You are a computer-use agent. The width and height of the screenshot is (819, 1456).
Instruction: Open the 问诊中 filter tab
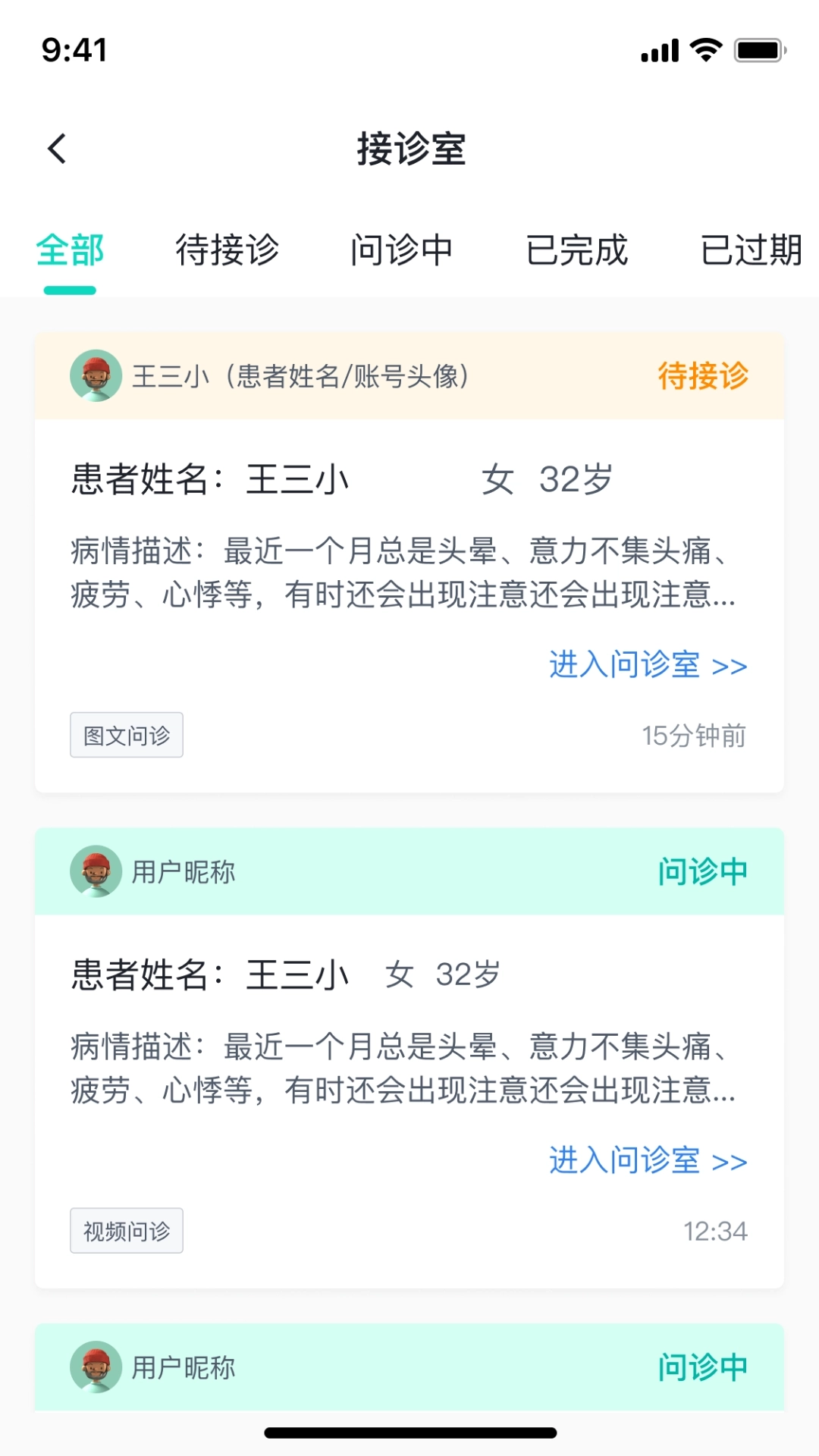(x=403, y=250)
